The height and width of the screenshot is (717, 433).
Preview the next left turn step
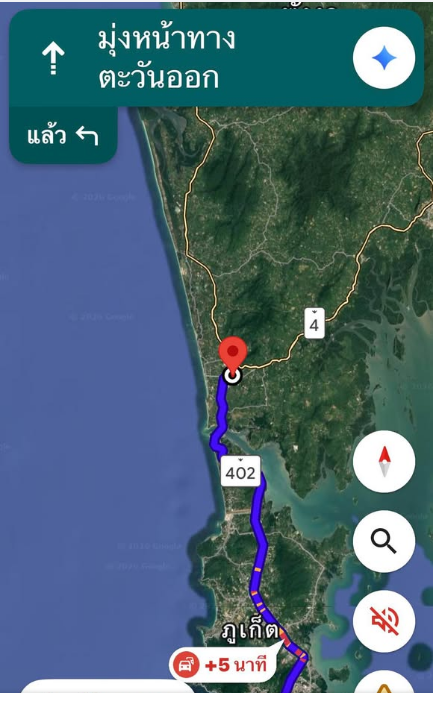click(x=63, y=136)
